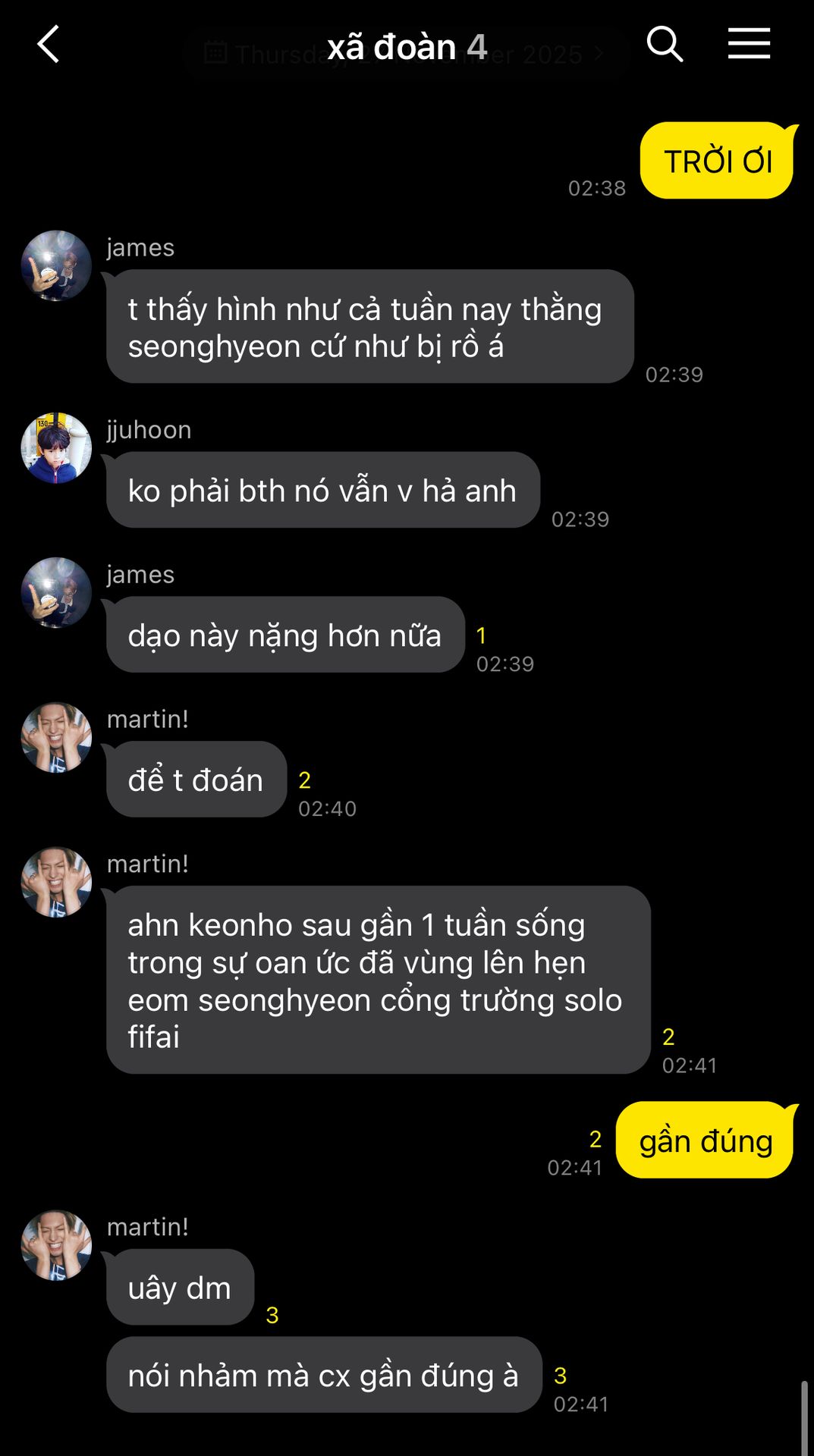Open the chat room menu
The height and width of the screenshot is (1456, 814).
pos(749,44)
